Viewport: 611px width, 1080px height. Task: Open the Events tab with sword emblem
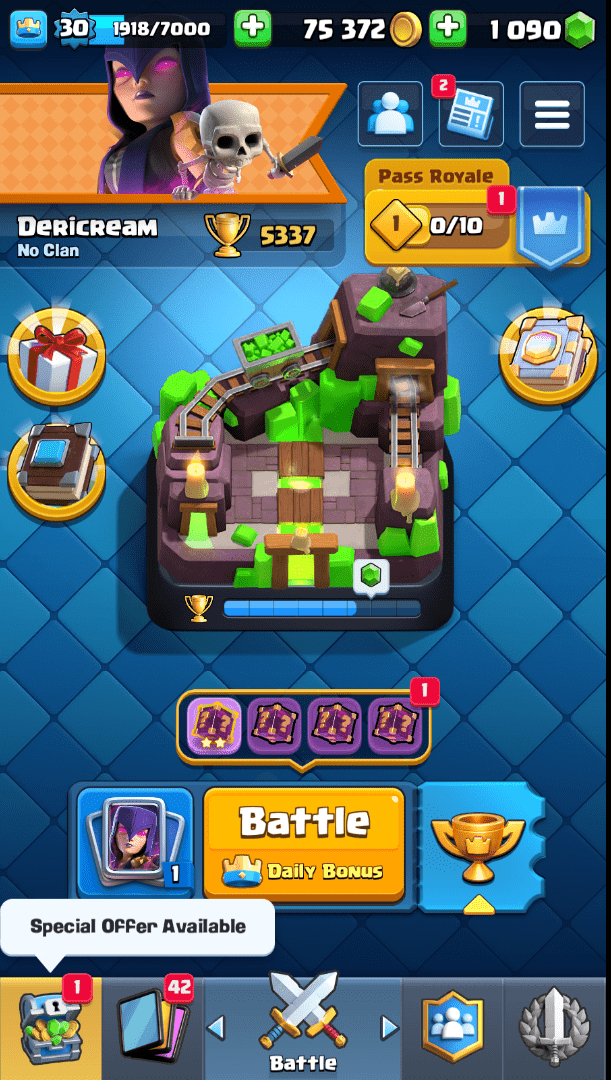557,1030
